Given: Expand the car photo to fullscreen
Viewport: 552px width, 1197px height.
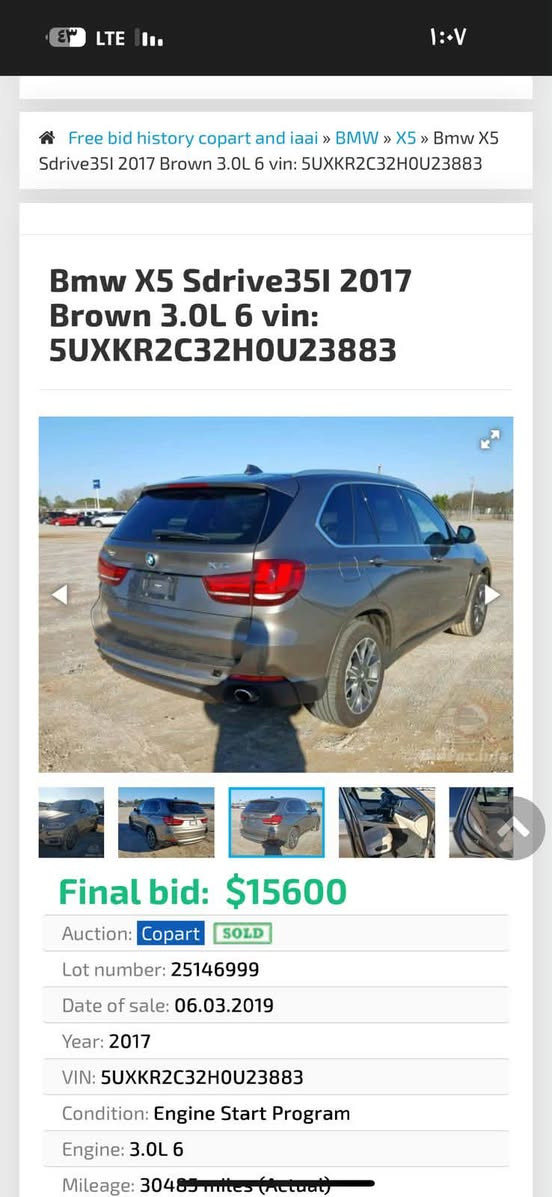Looking at the screenshot, I should [489, 440].
